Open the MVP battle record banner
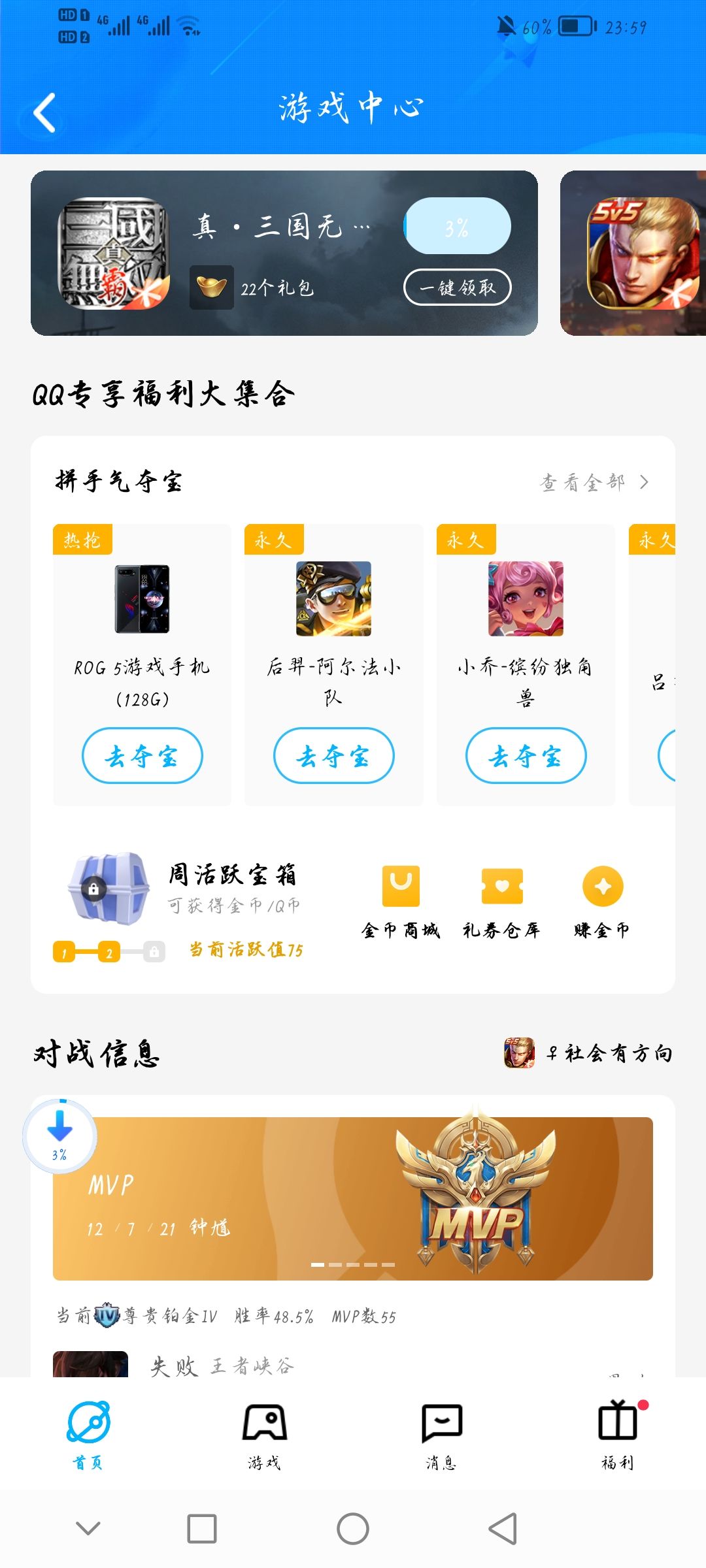The width and height of the screenshot is (706, 1568). click(353, 1198)
